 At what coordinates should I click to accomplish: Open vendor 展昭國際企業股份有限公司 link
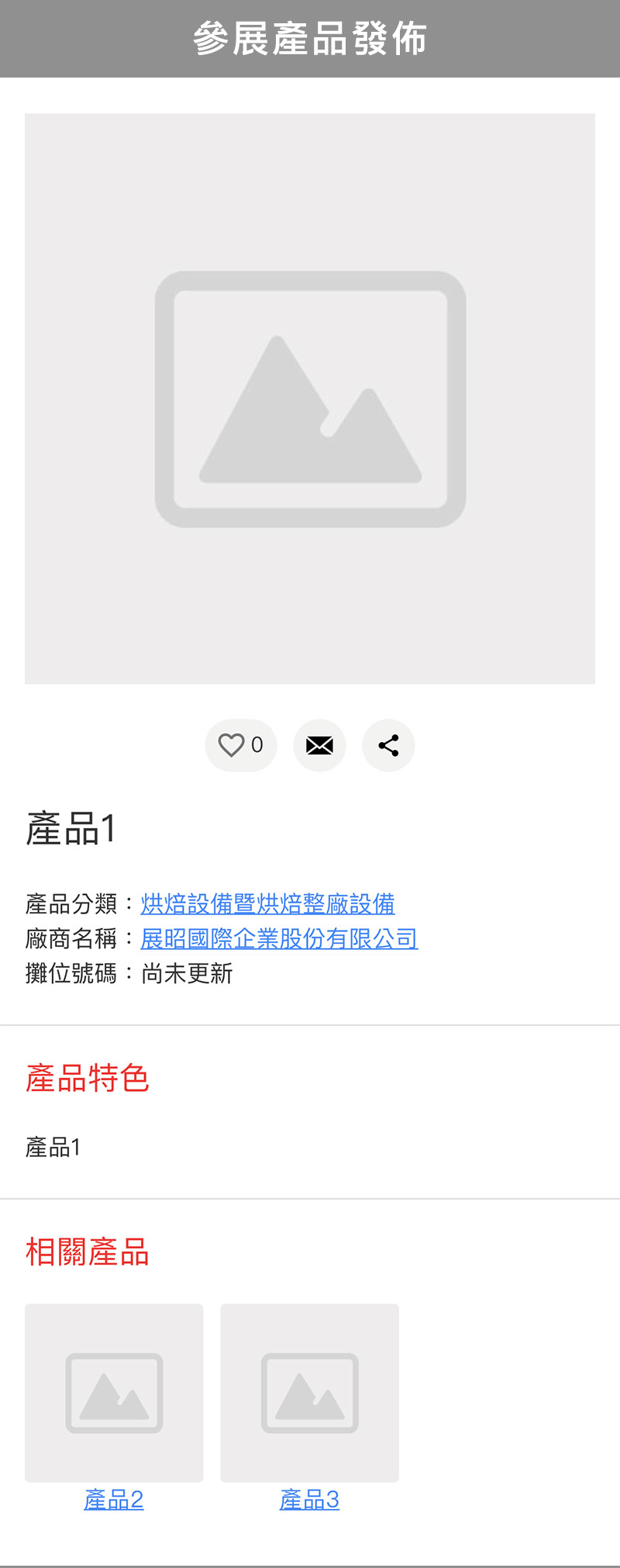[x=279, y=938]
